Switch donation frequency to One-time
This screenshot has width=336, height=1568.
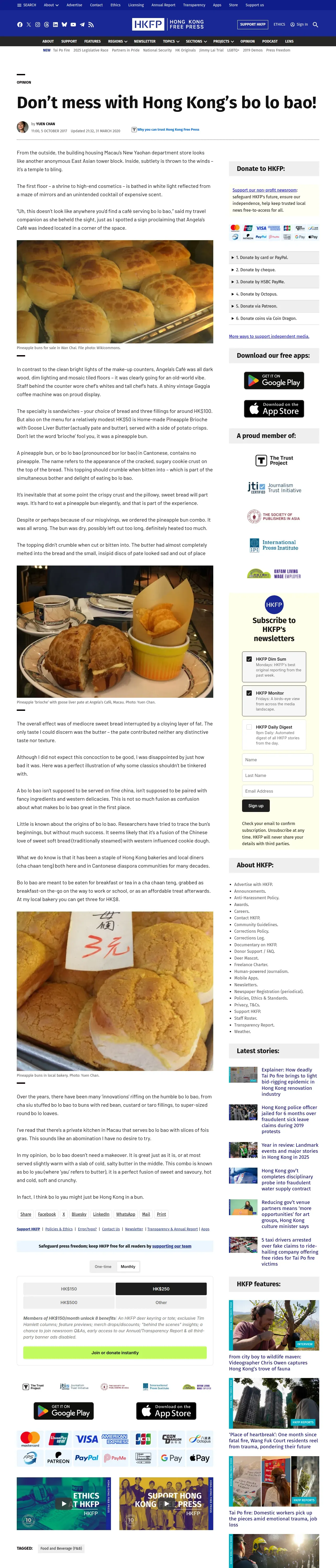click(103, 1266)
